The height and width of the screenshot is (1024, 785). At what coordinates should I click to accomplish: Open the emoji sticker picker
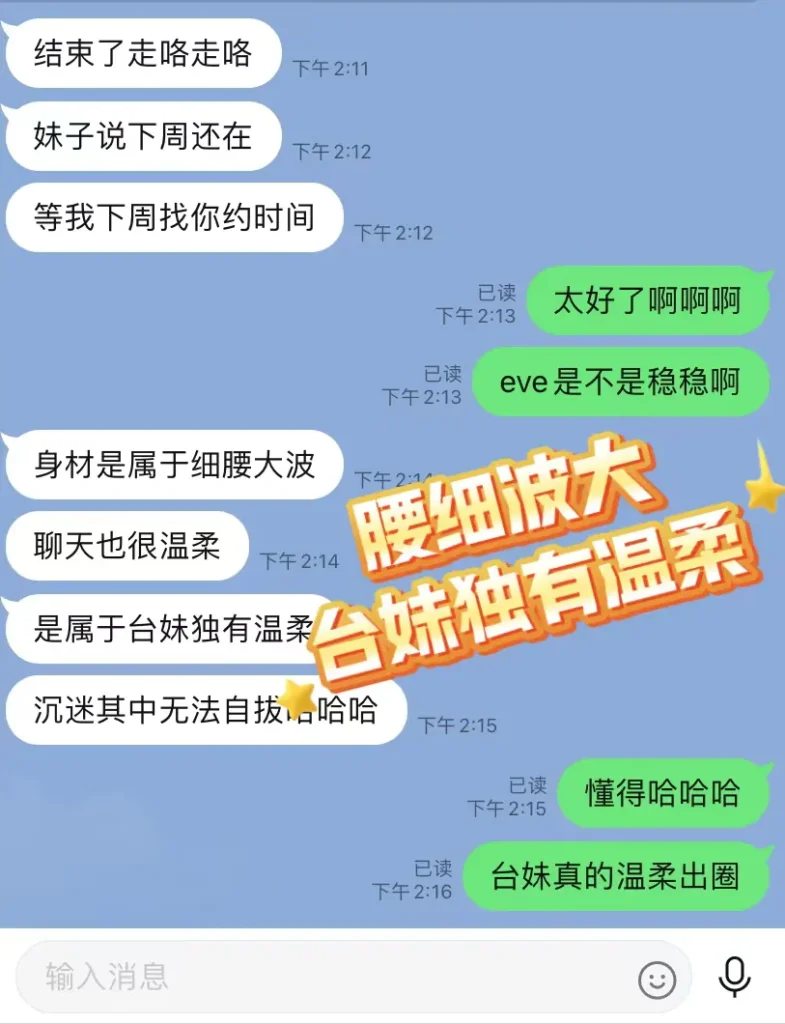pos(657,979)
